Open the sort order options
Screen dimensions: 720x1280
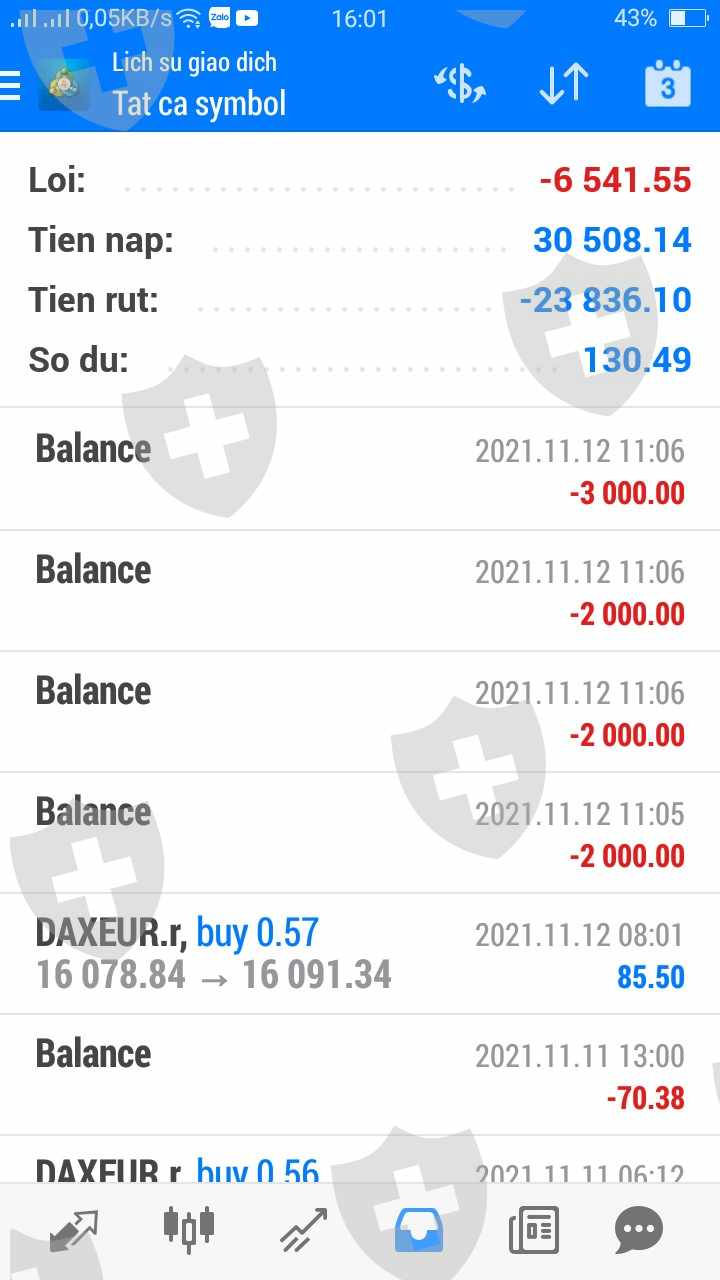coord(563,86)
